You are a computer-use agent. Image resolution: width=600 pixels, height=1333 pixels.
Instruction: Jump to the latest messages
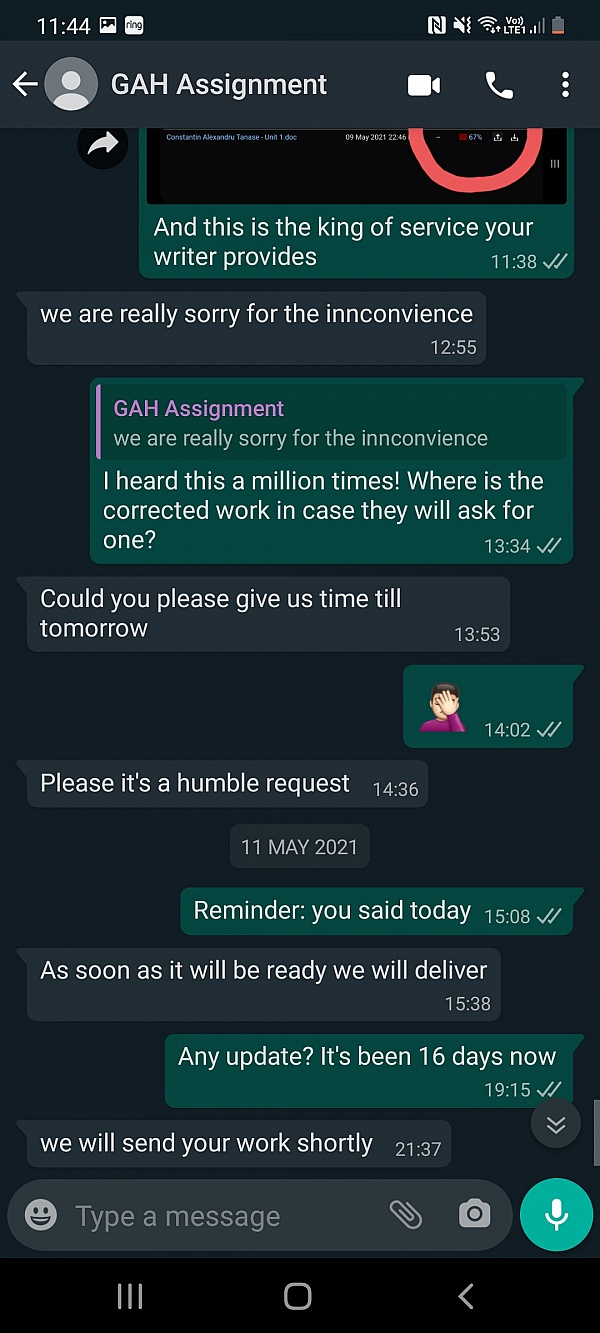(556, 1125)
